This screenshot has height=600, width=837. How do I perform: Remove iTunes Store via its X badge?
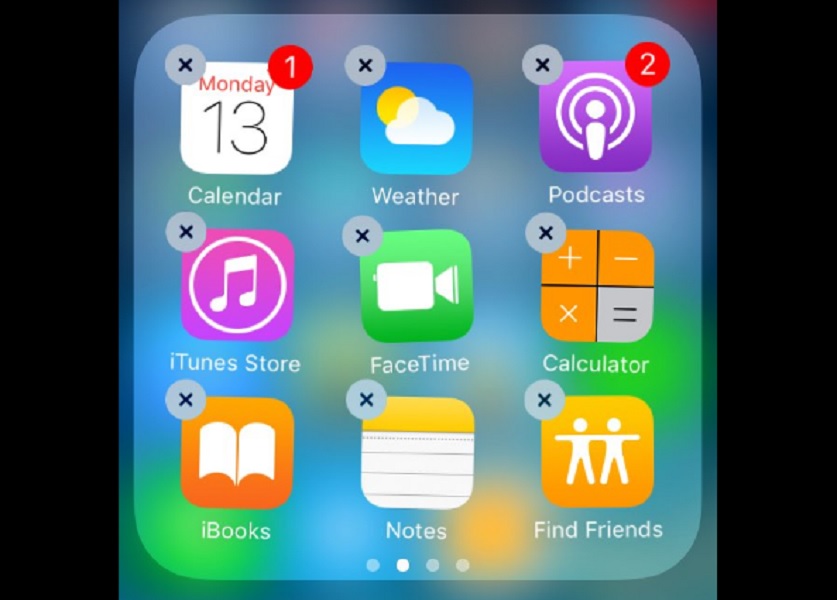(x=185, y=233)
